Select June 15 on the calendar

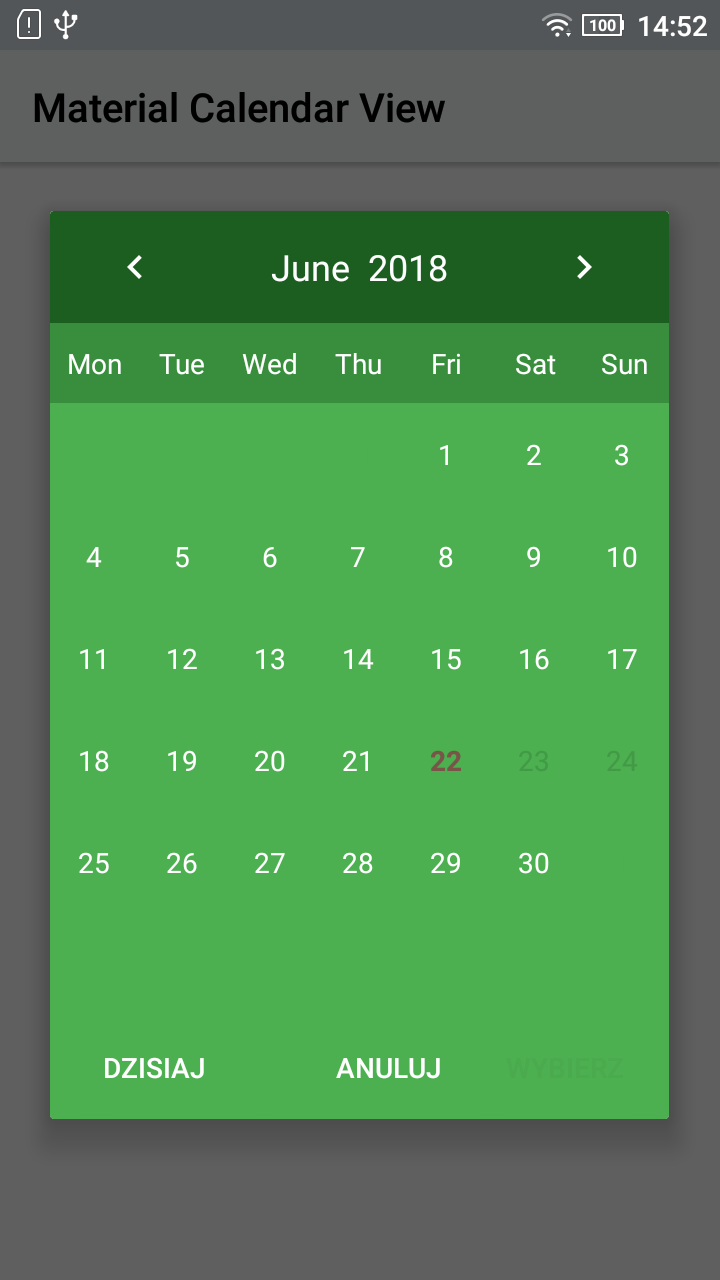445,659
